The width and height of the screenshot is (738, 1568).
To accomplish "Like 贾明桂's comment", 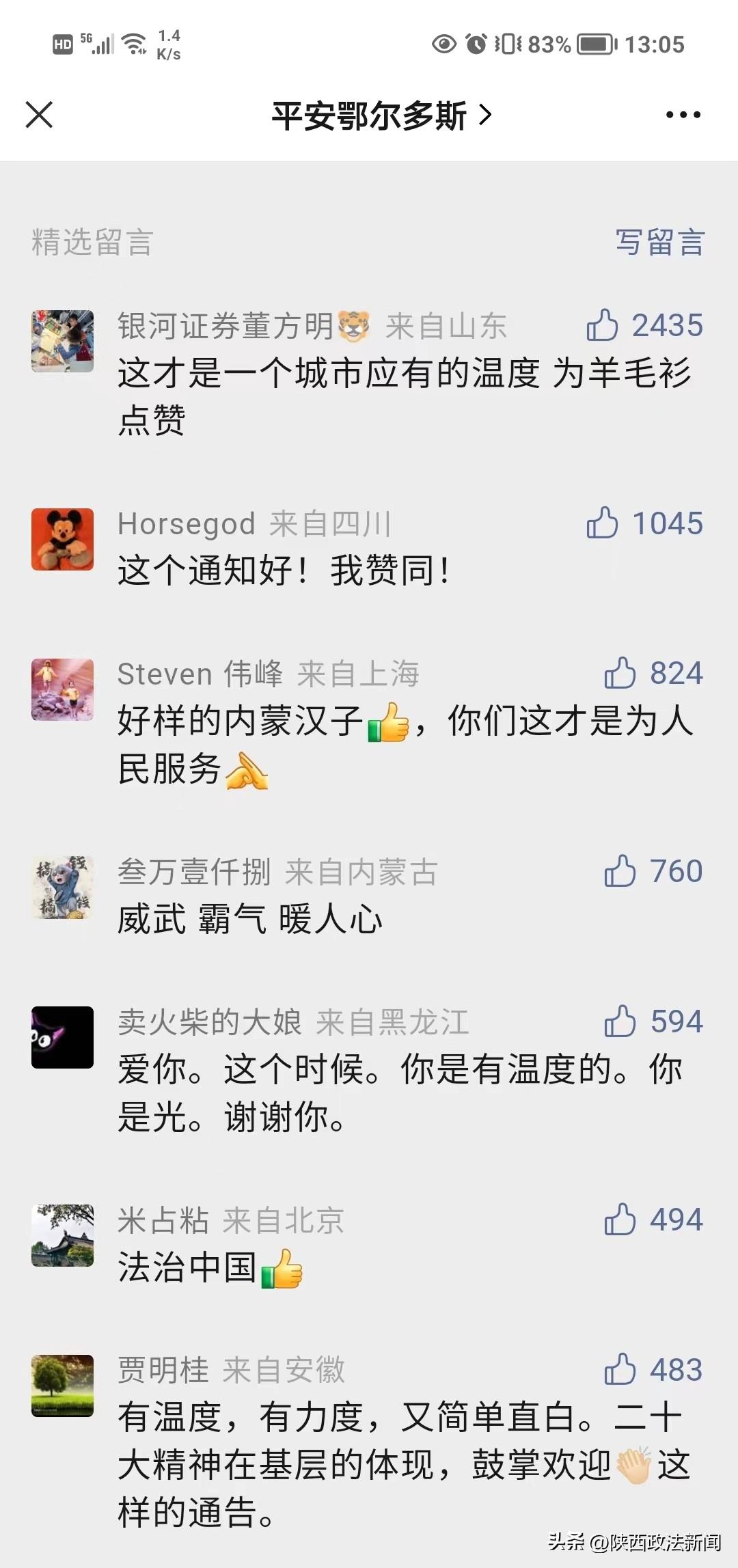I will coord(620,1371).
